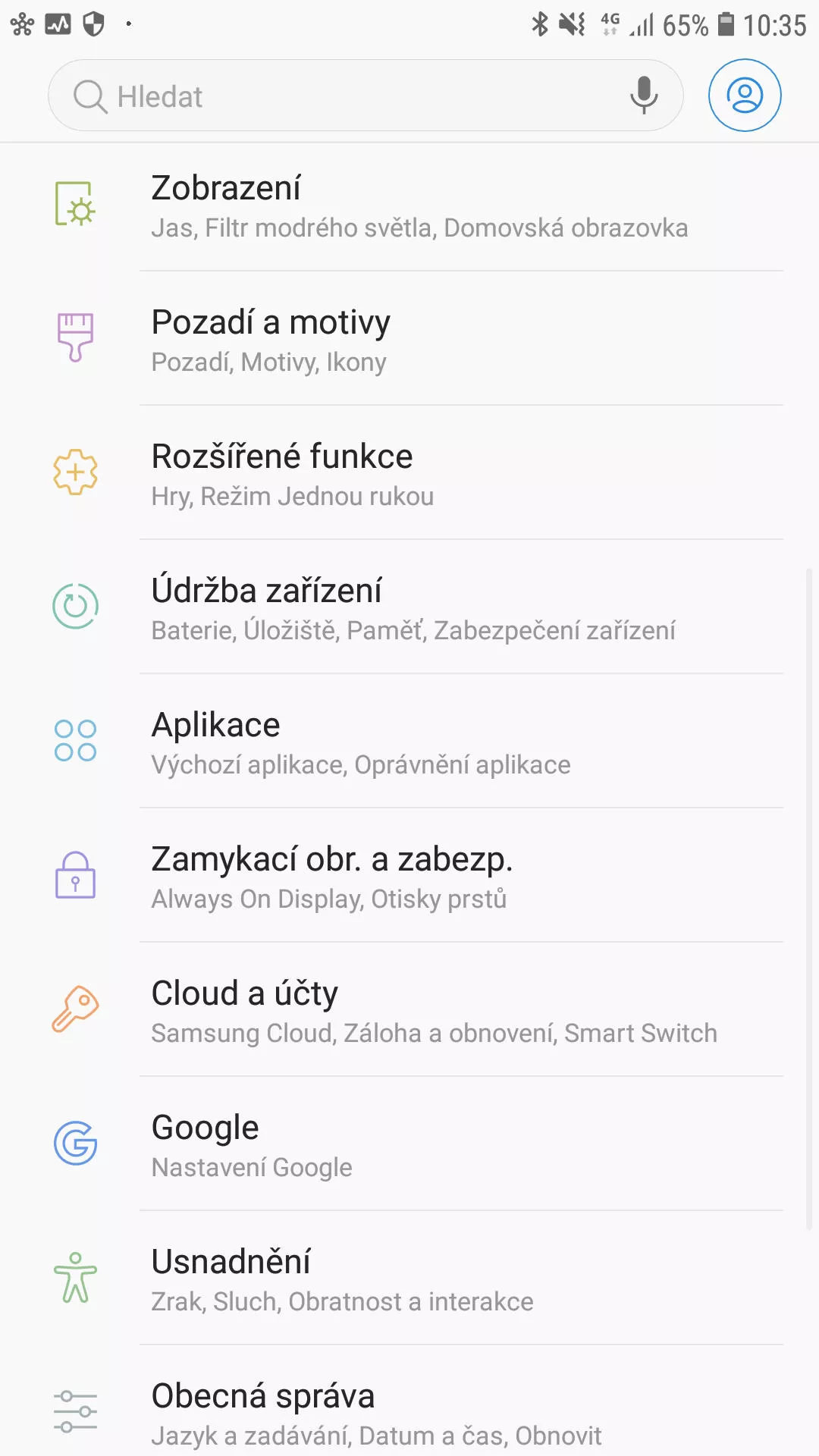Open the account profile icon
Image resolution: width=819 pixels, height=1456 pixels.
tap(745, 96)
